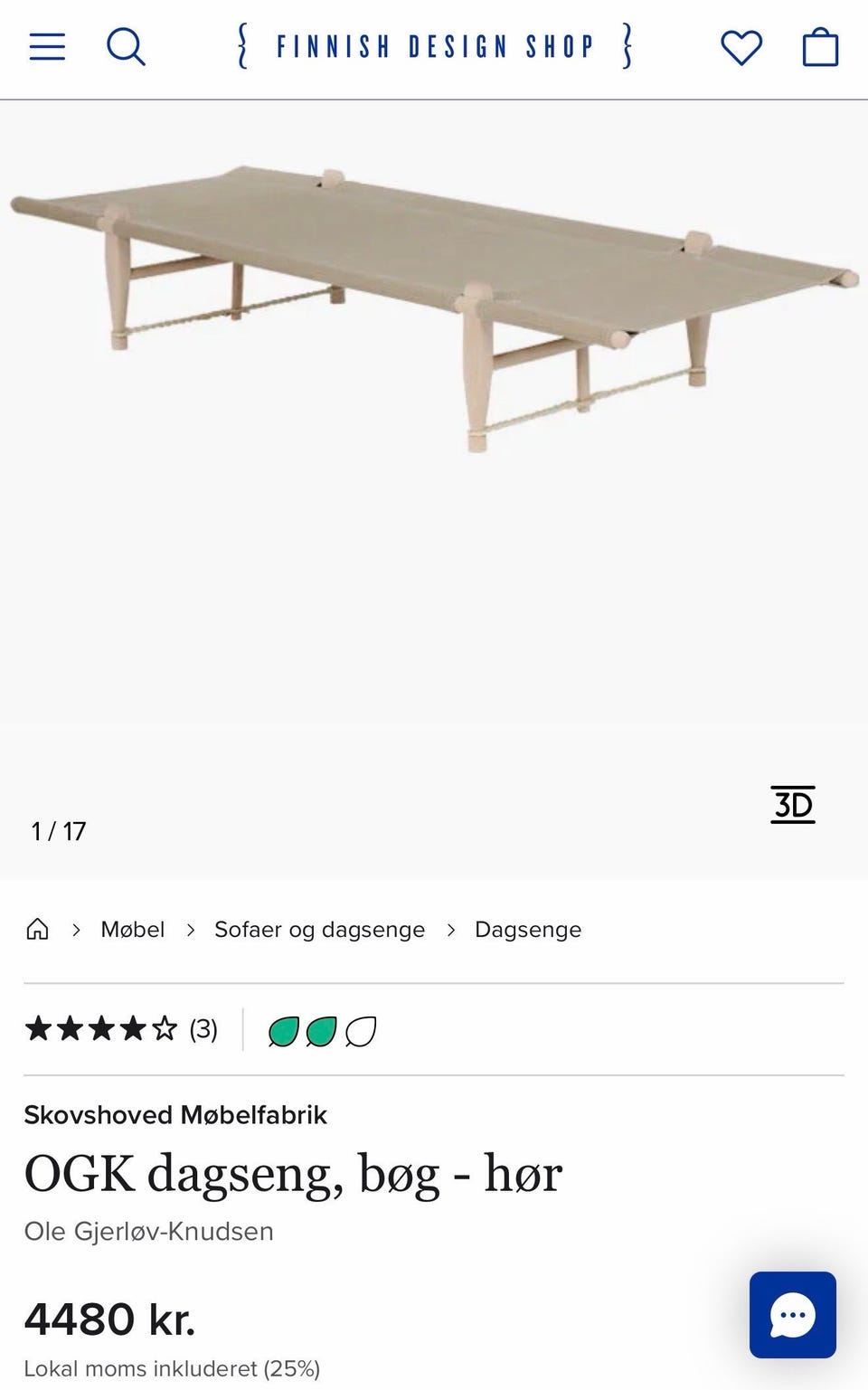Click the home icon in the breadcrumb
Screen dimensions: 868x1390
coord(38,929)
